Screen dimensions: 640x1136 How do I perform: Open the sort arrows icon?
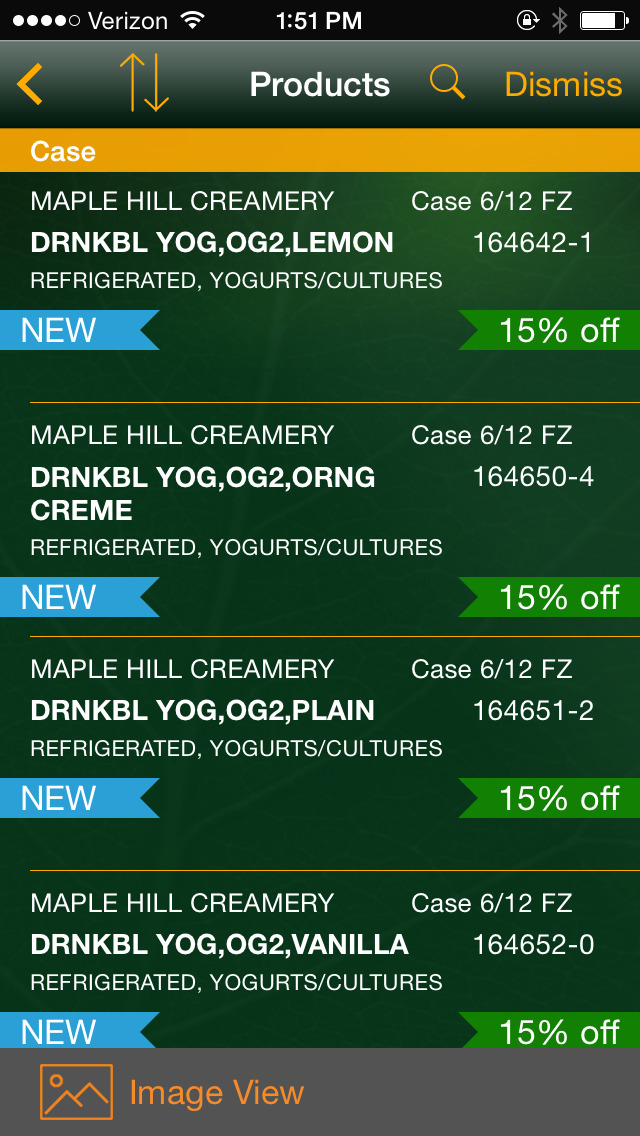pos(144,83)
